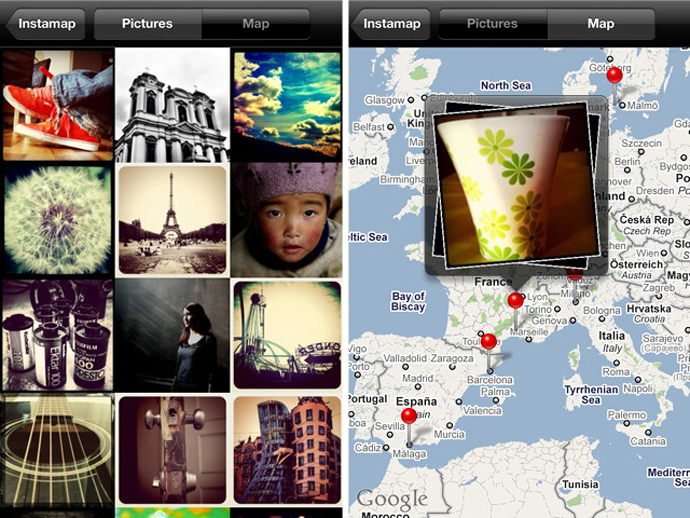The image size is (690, 518).
Task: Select the red pin above Málaga
Action: [408, 416]
